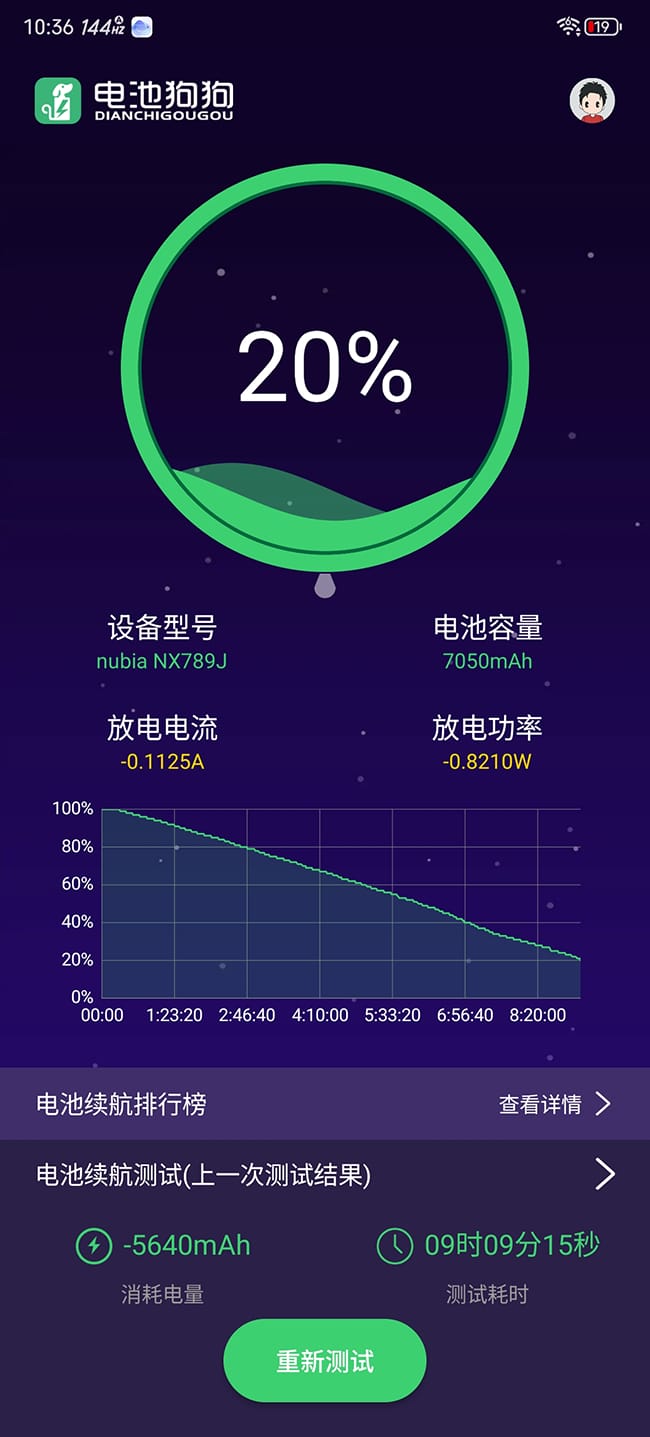The width and height of the screenshot is (650, 1437).
Task: Open the profile avatar
Action: pyautogui.click(x=592, y=100)
